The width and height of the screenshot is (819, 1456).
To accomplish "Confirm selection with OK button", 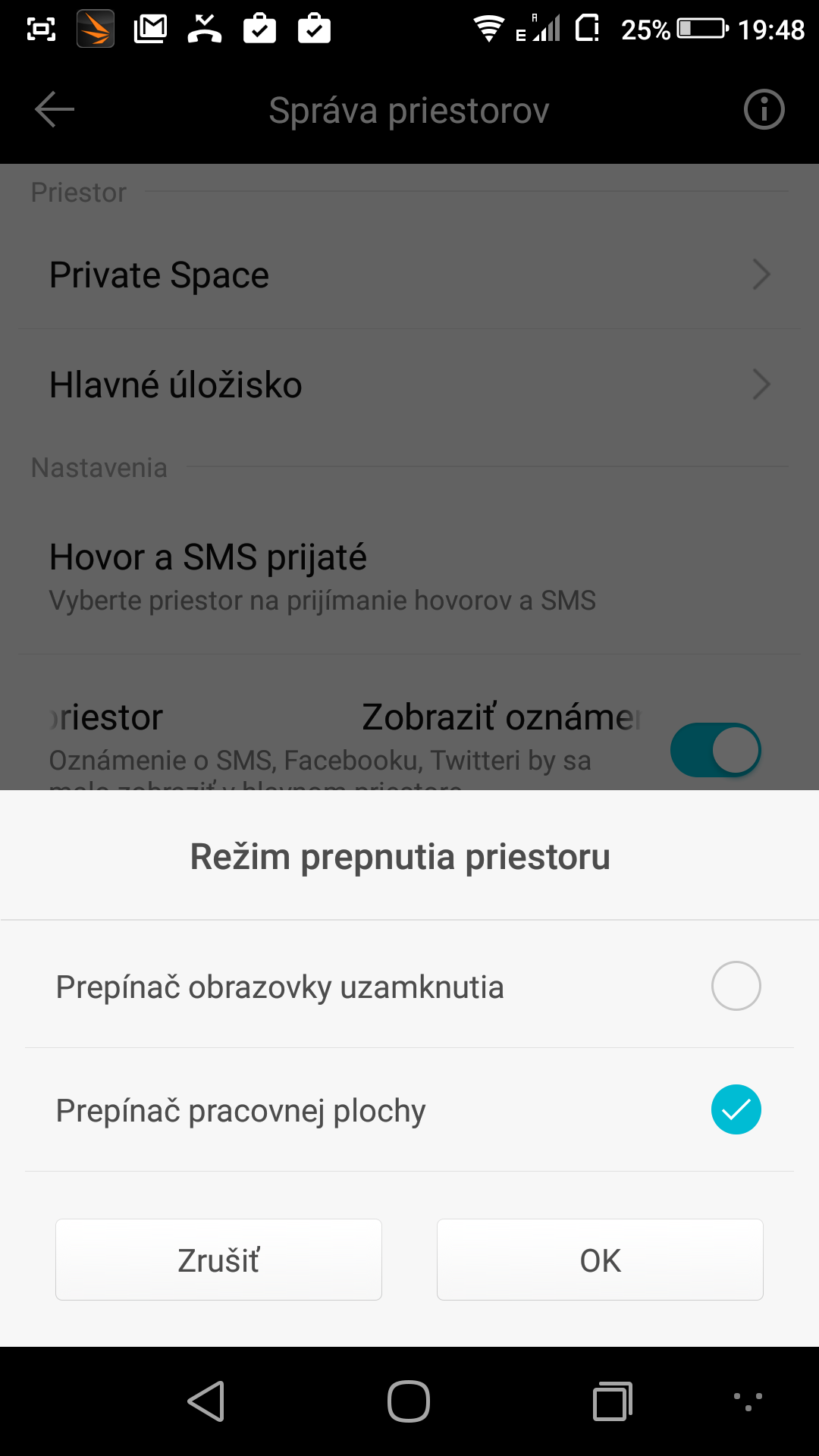I will pyautogui.click(x=600, y=1260).
